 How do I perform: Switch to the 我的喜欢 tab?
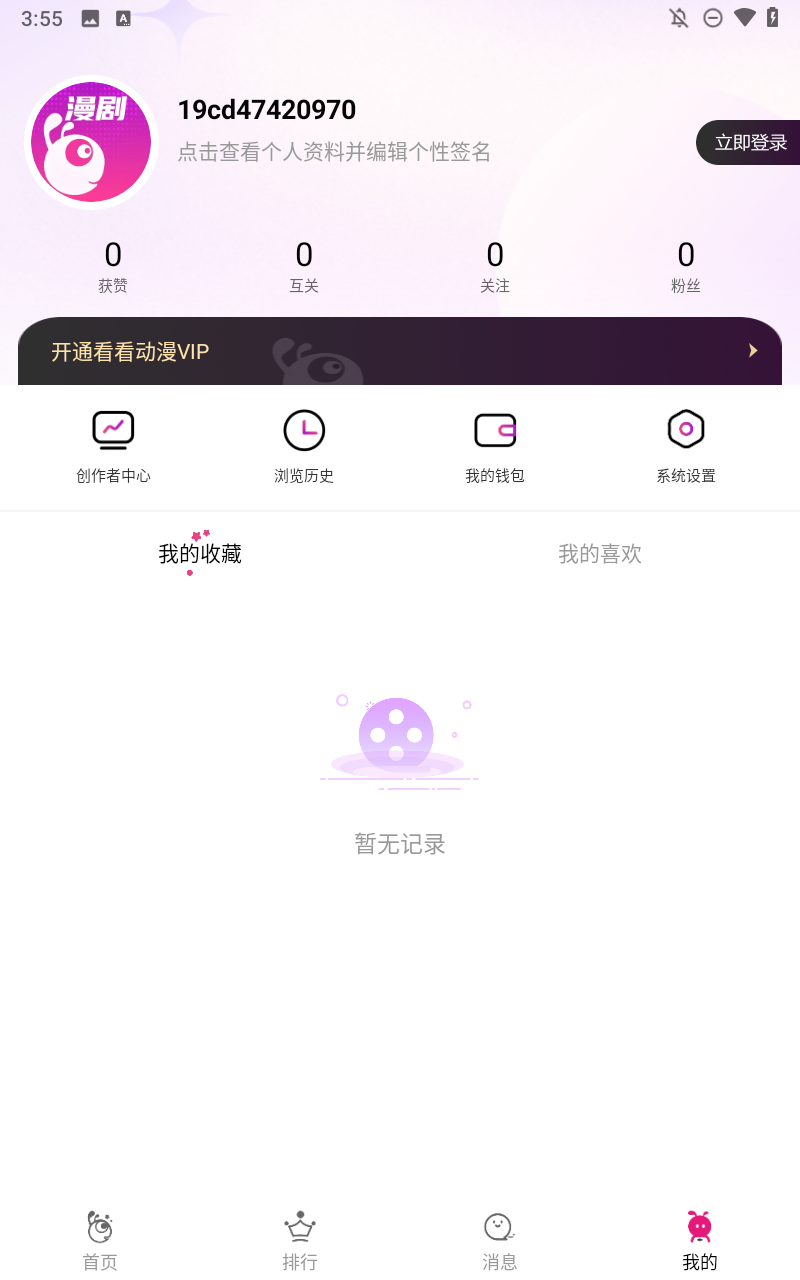(x=600, y=554)
